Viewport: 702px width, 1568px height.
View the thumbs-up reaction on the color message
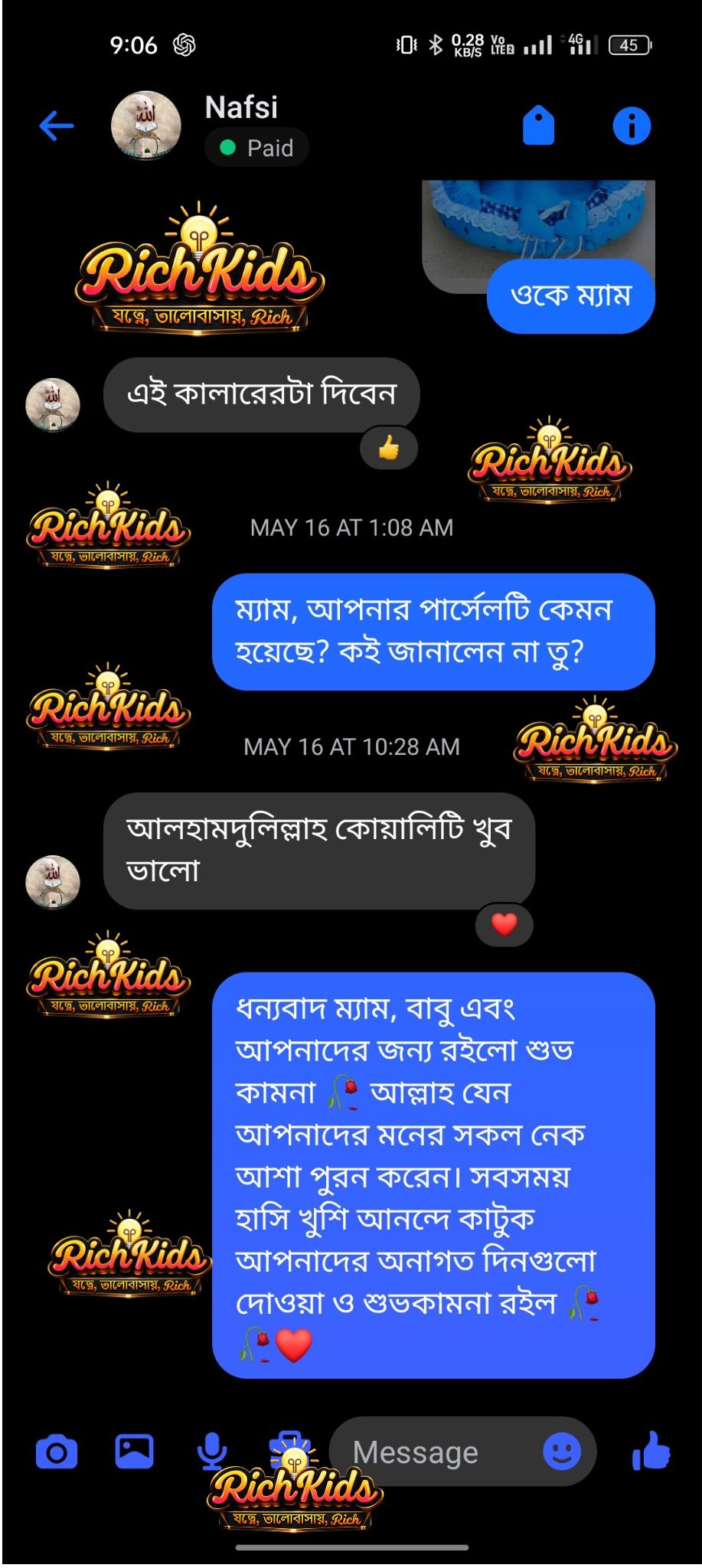389,448
